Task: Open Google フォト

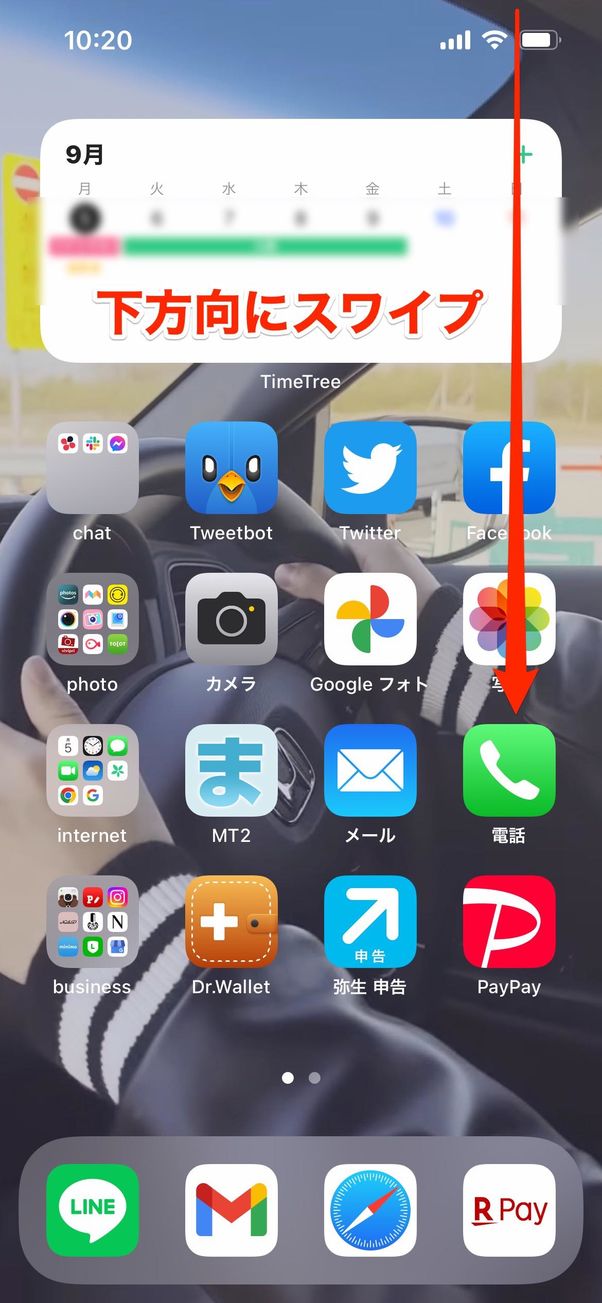Action: pos(370,619)
